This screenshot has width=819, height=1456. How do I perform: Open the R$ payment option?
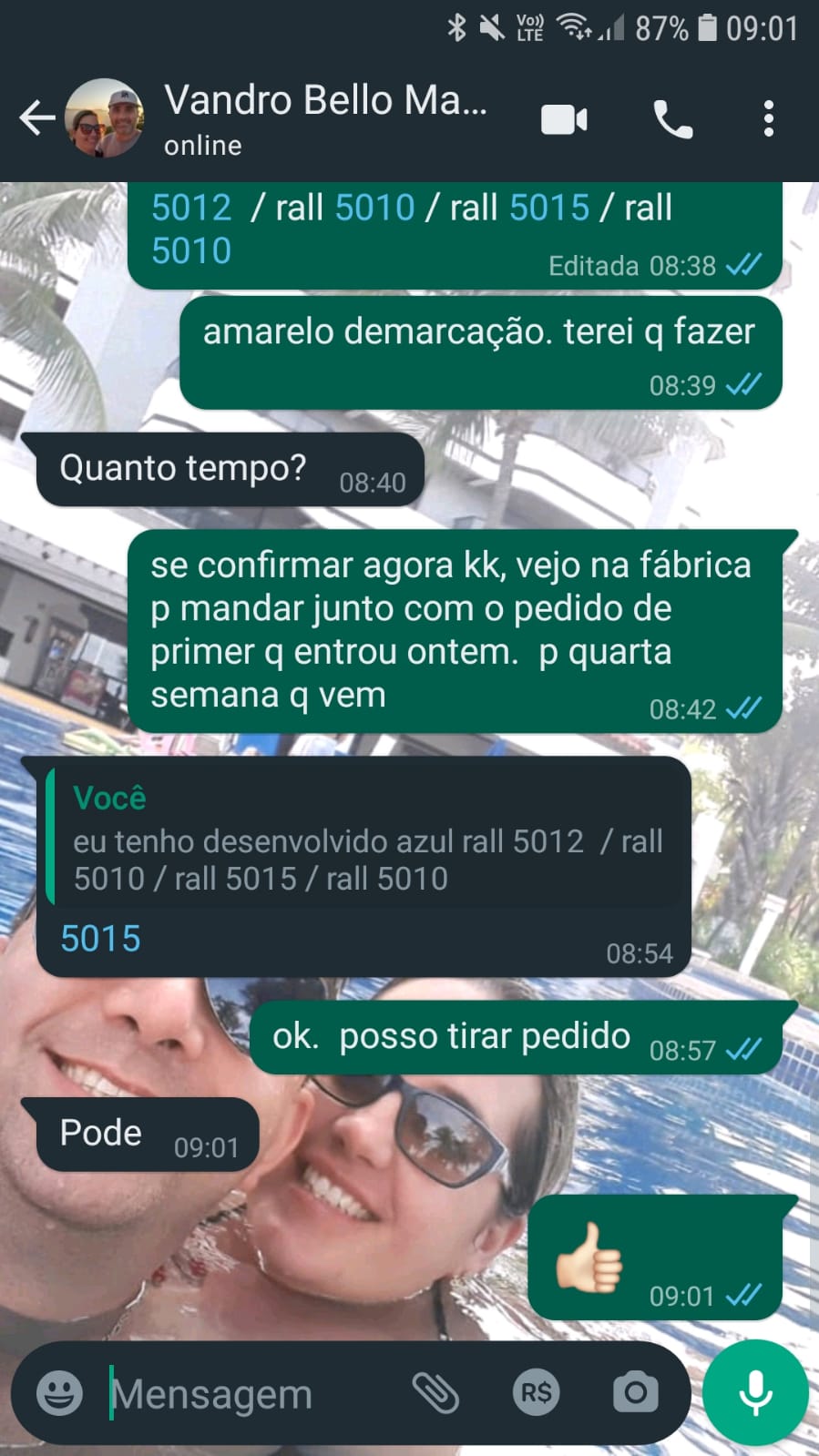(x=536, y=1393)
